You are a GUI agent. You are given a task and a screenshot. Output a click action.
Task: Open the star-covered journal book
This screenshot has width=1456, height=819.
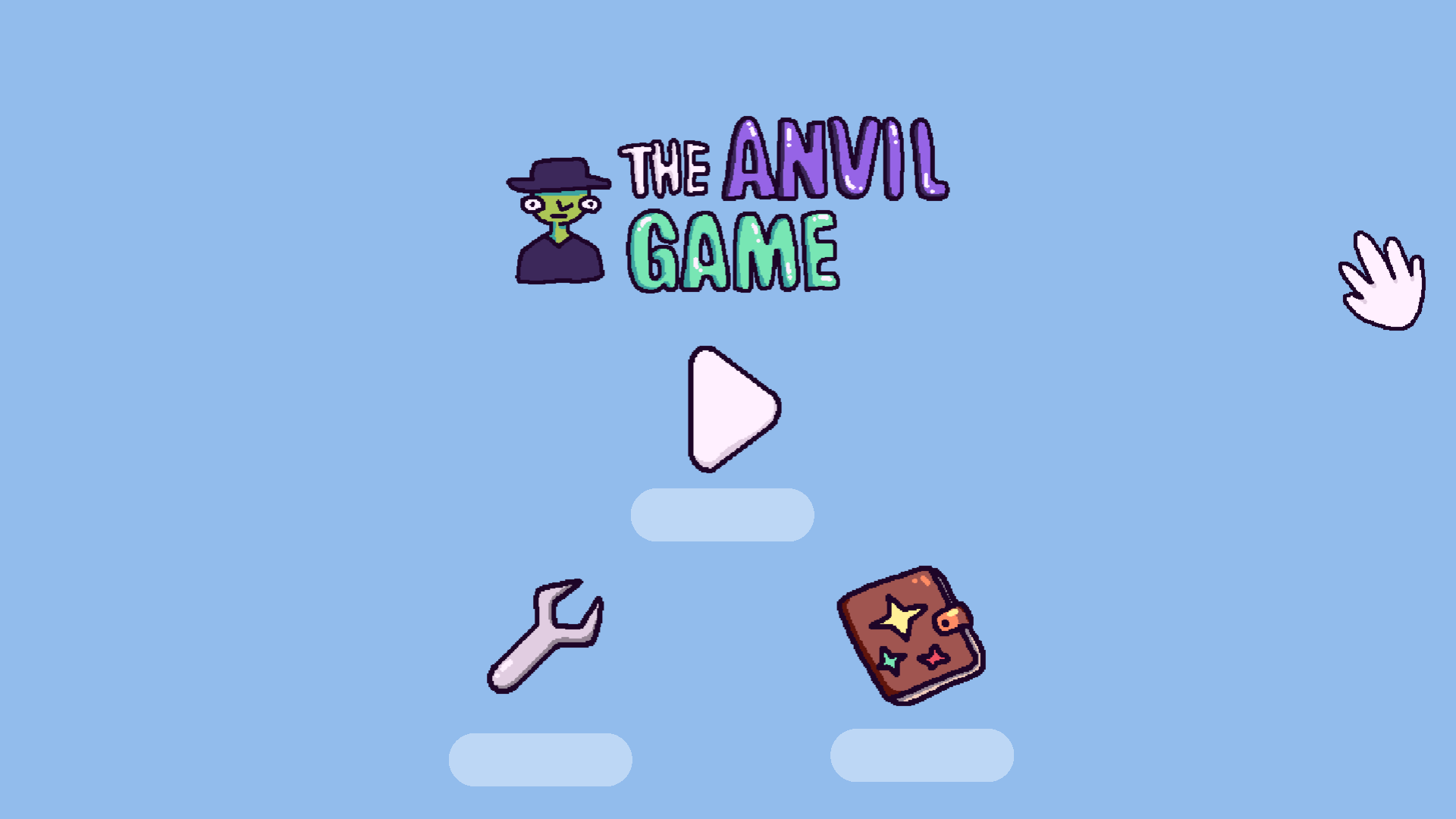point(910,635)
